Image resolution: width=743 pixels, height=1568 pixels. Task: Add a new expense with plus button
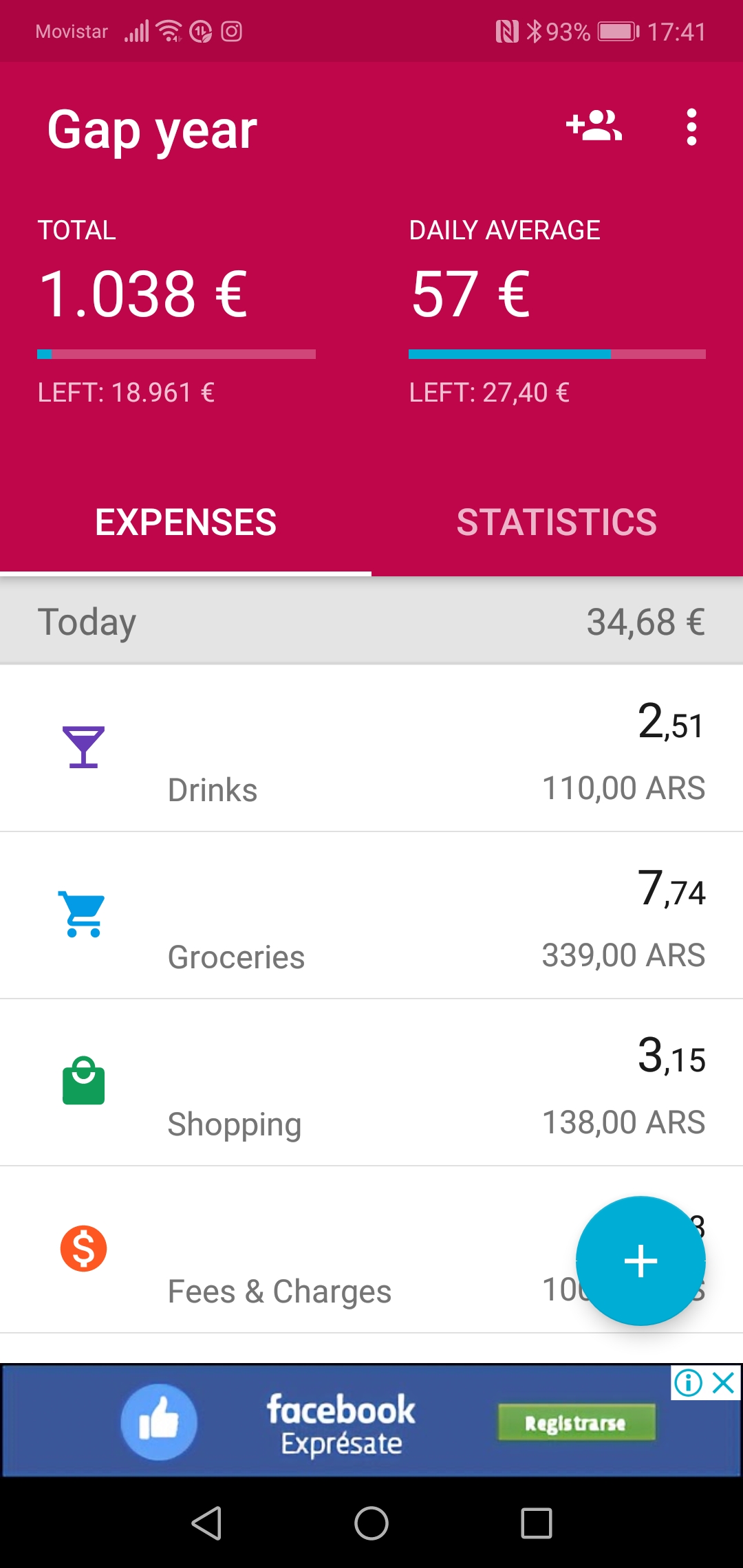(x=640, y=1261)
